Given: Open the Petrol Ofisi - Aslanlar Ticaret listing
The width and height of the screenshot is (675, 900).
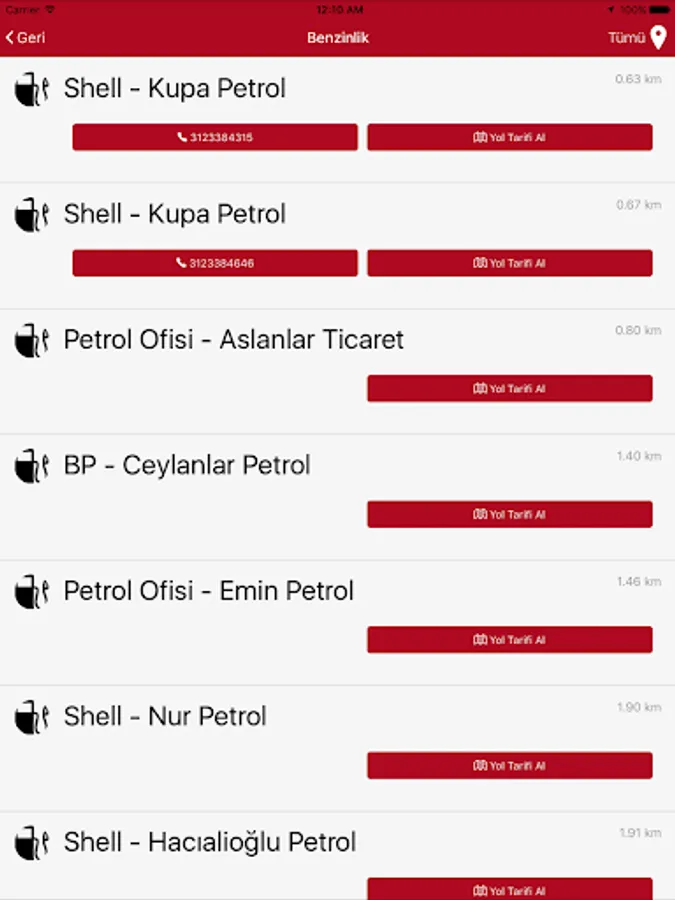Looking at the screenshot, I should click(234, 340).
